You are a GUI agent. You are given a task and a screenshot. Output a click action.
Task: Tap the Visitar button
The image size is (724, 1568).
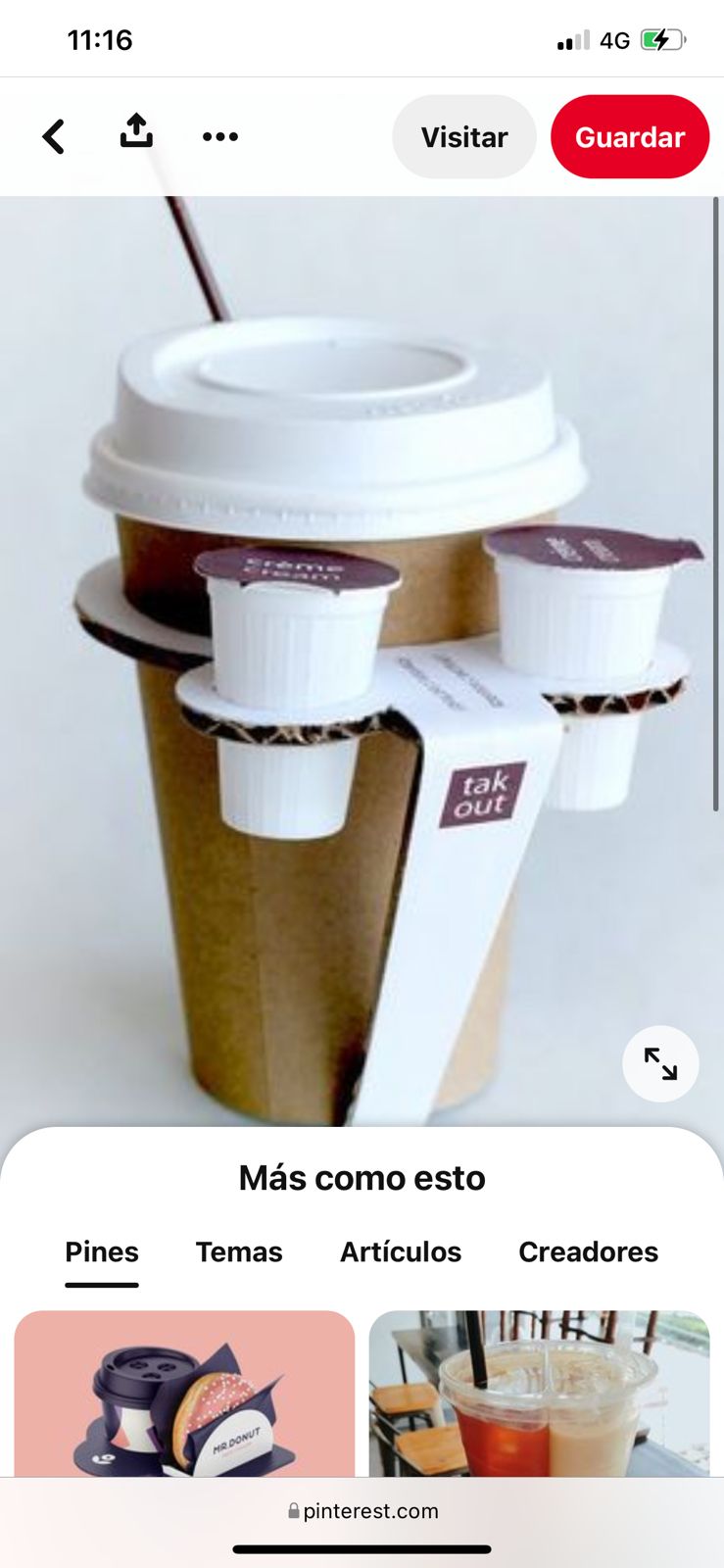[464, 137]
